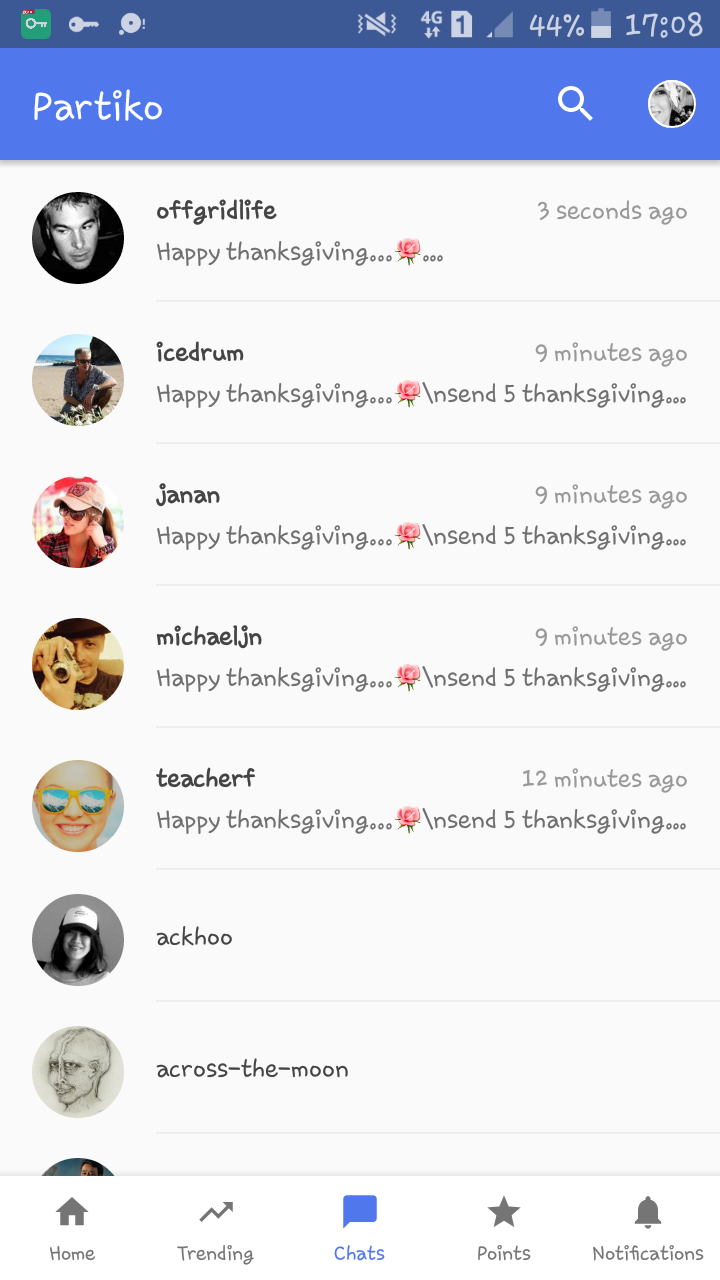Start a chat with ackhoo

[360, 937]
